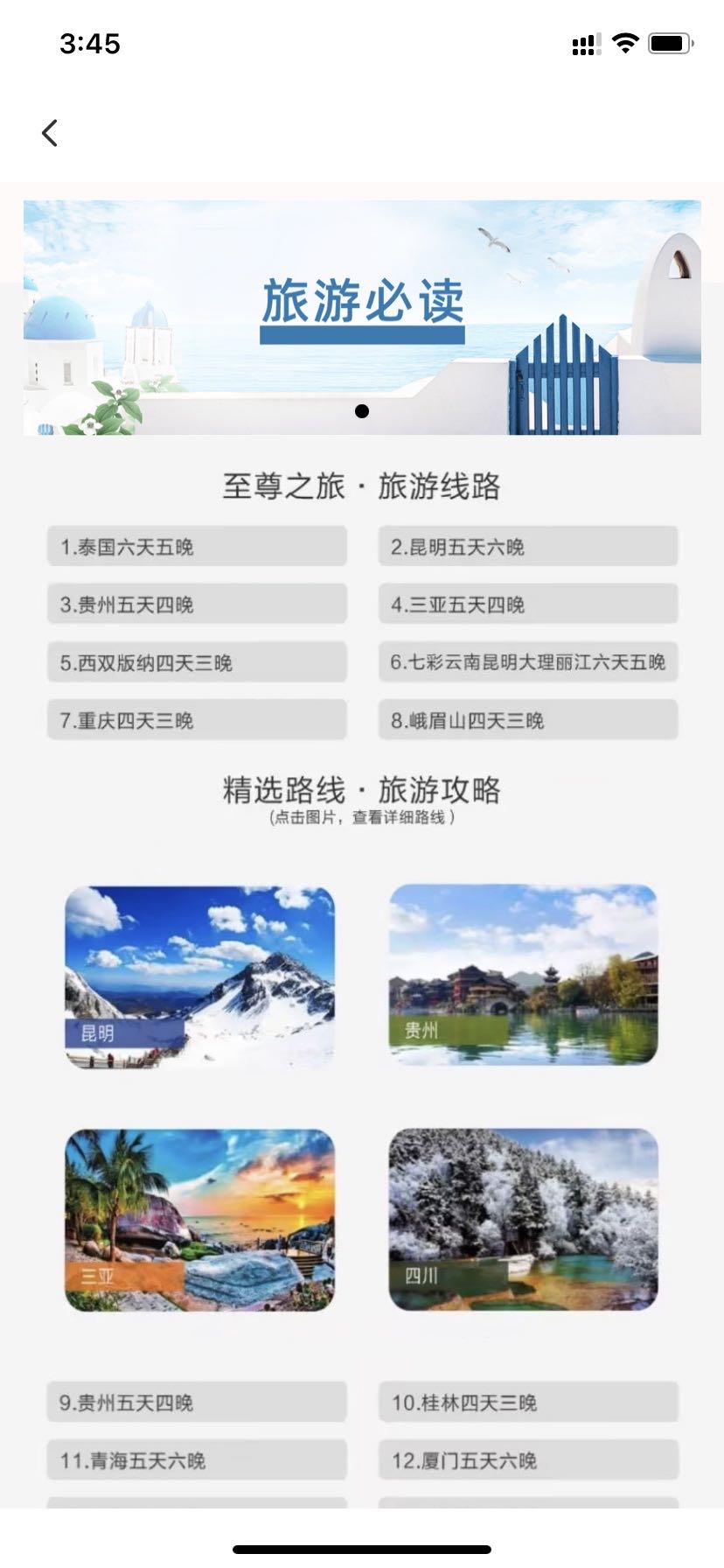Open the 贵州 travel guide picture

[x=523, y=975]
